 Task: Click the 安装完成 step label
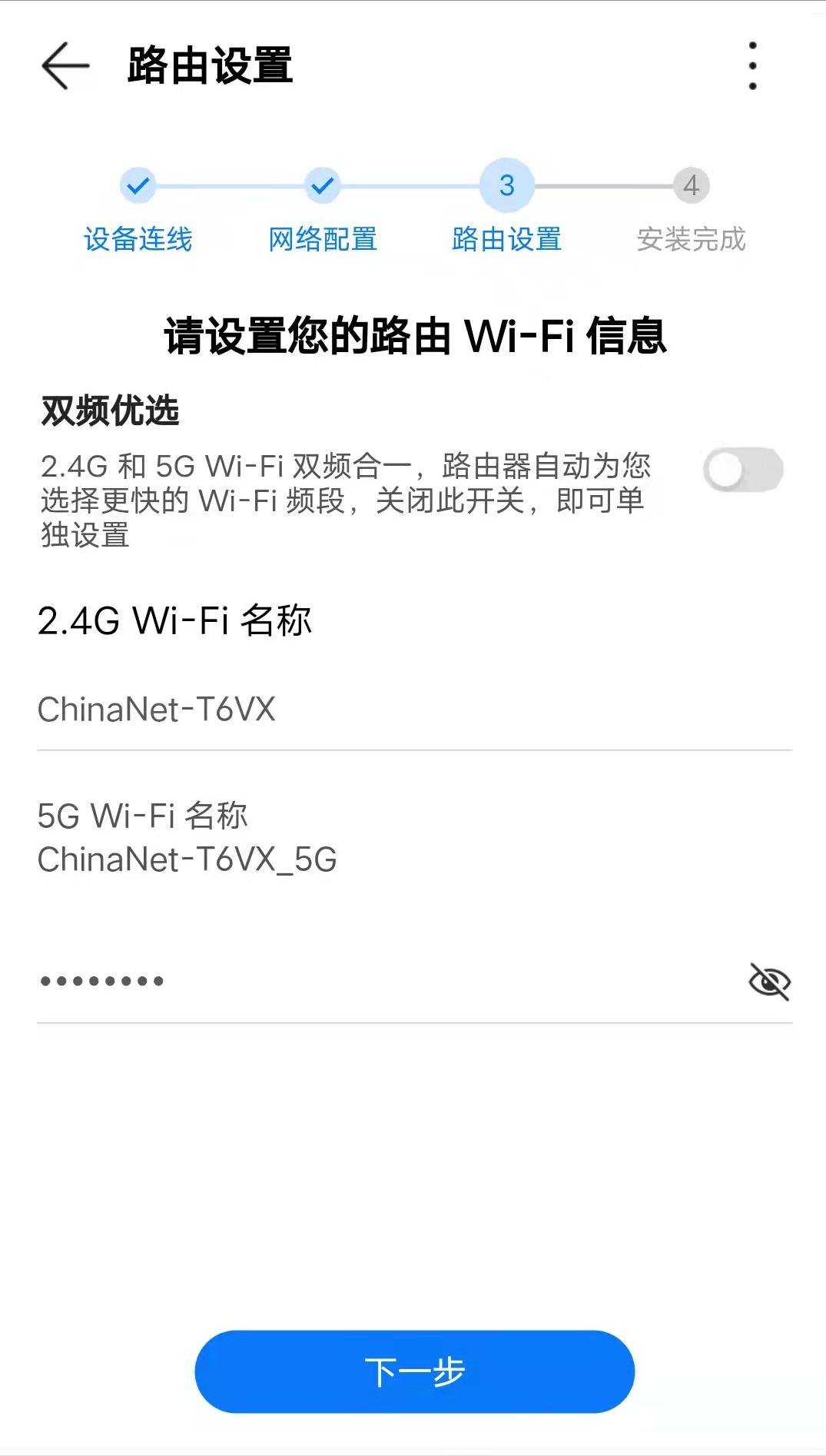691,239
